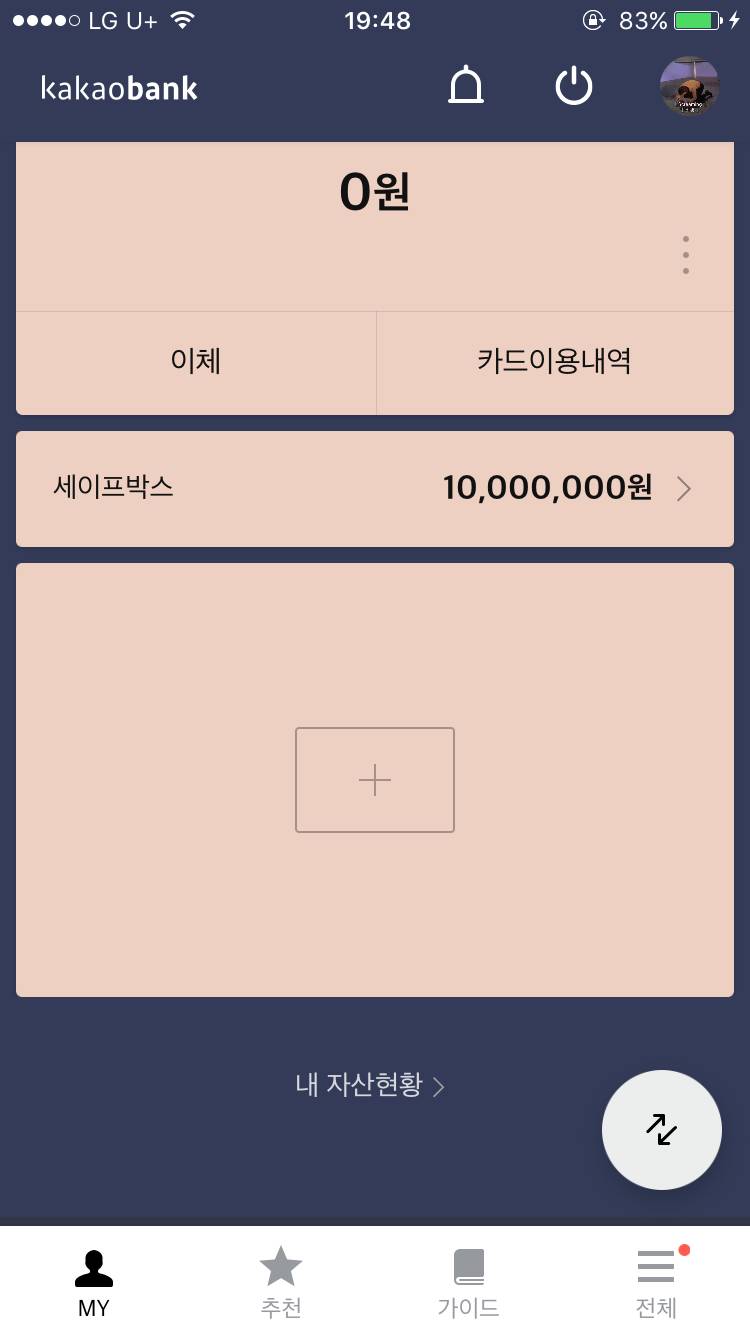Expand the 세이프박스 row chevron
This screenshot has width=750, height=1334.
pos(684,488)
